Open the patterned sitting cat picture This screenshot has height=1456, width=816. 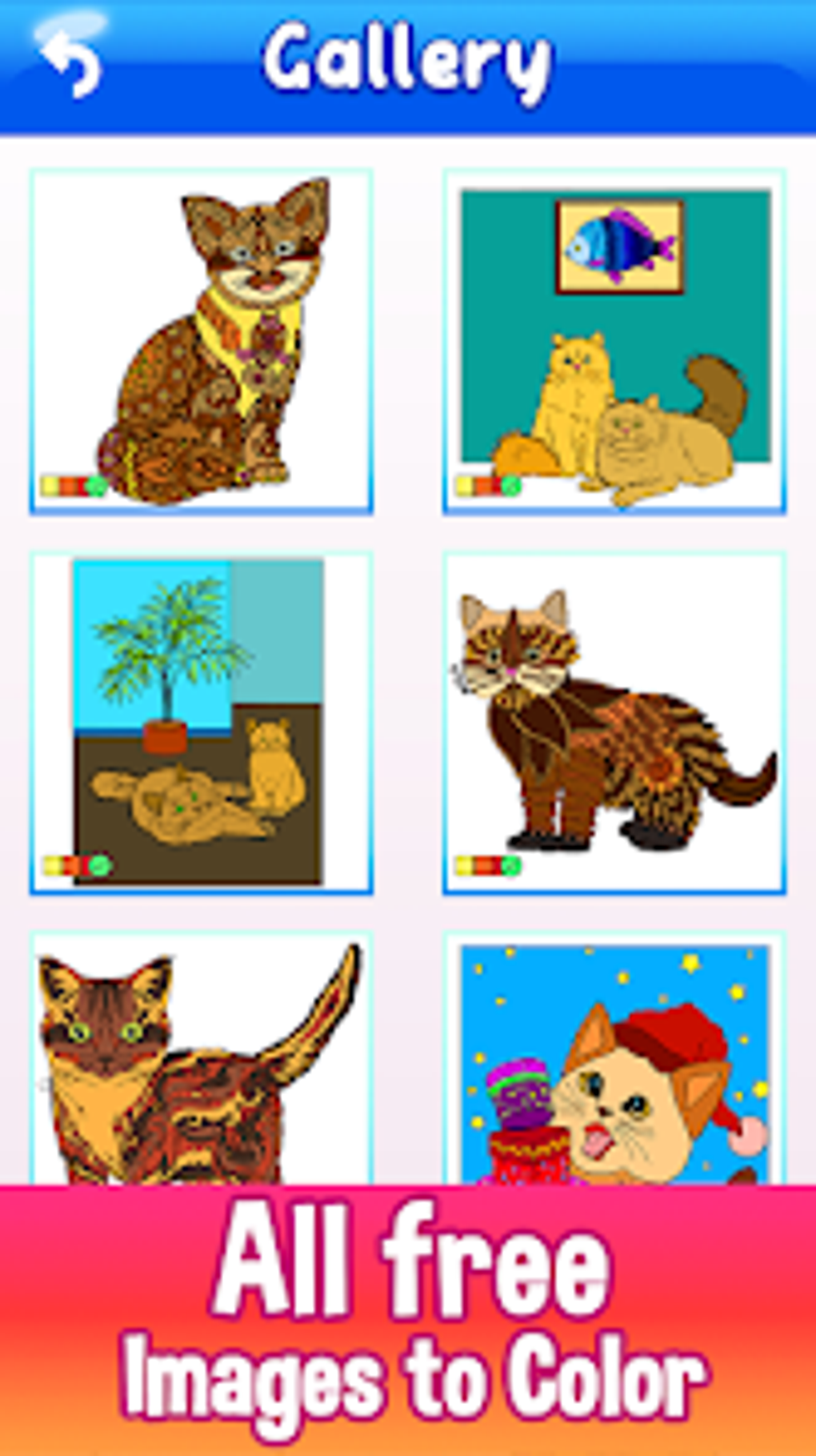tap(201, 341)
